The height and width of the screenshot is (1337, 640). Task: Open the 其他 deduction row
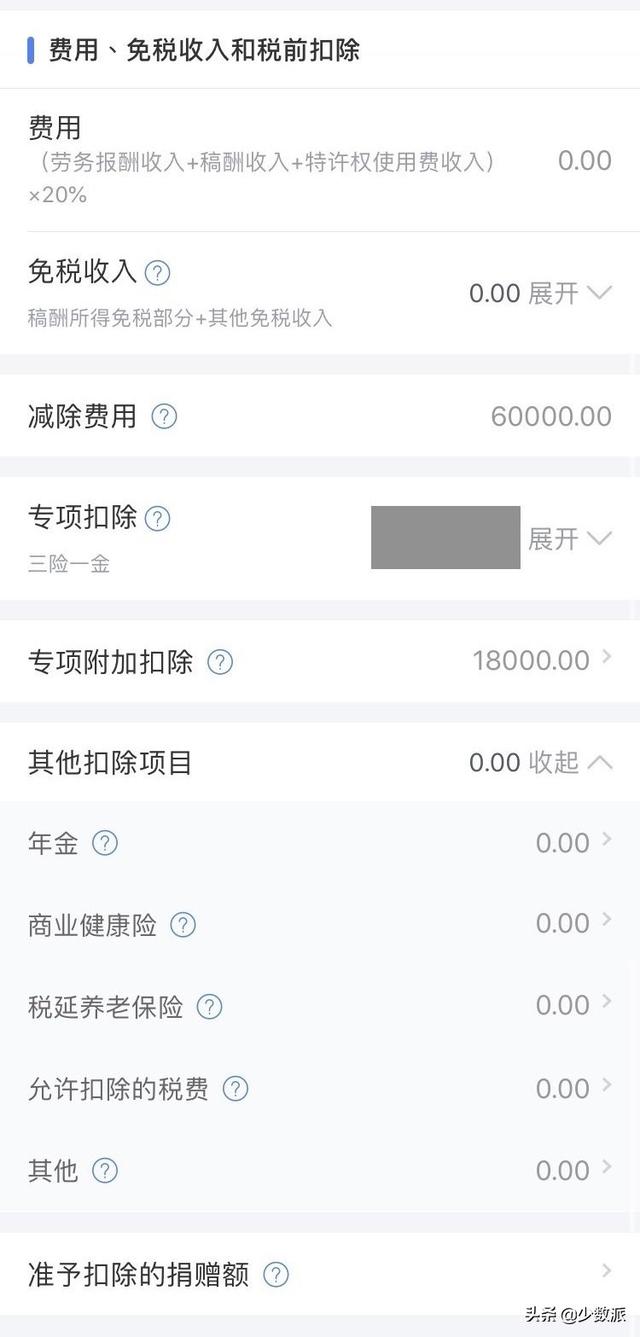(x=320, y=1170)
